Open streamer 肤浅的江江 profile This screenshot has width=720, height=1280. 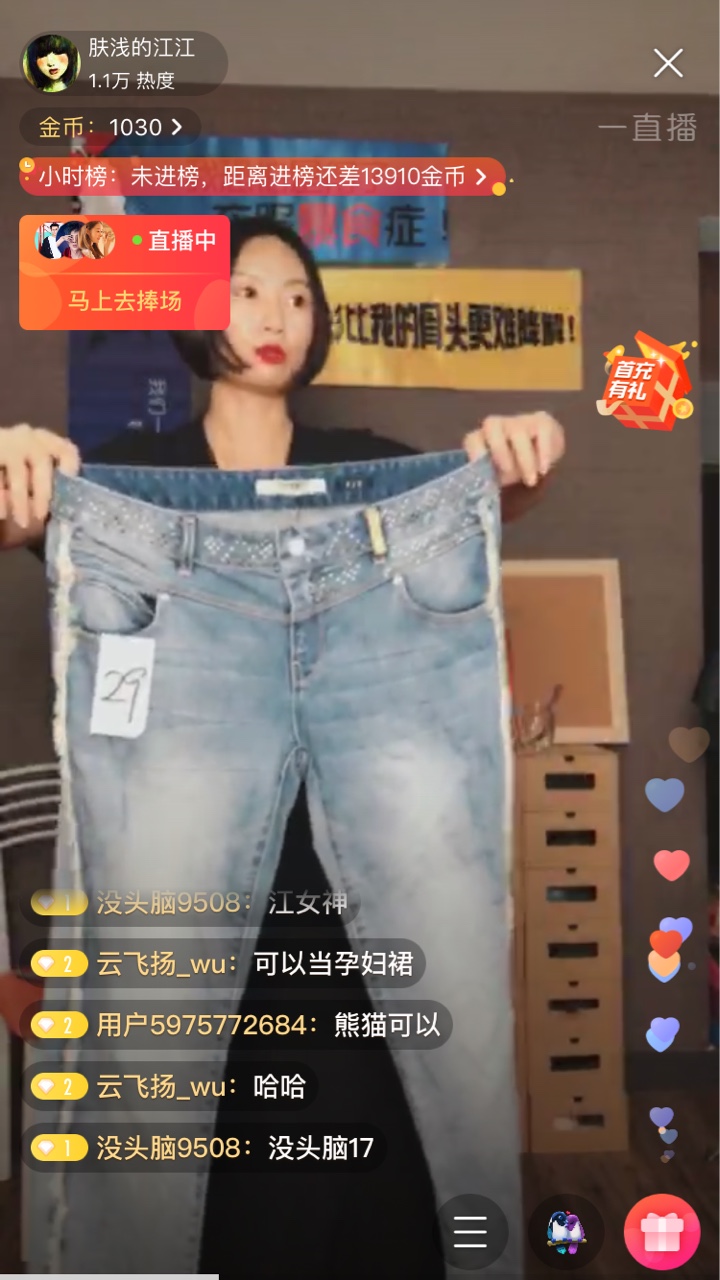pyautogui.click(x=124, y=63)
